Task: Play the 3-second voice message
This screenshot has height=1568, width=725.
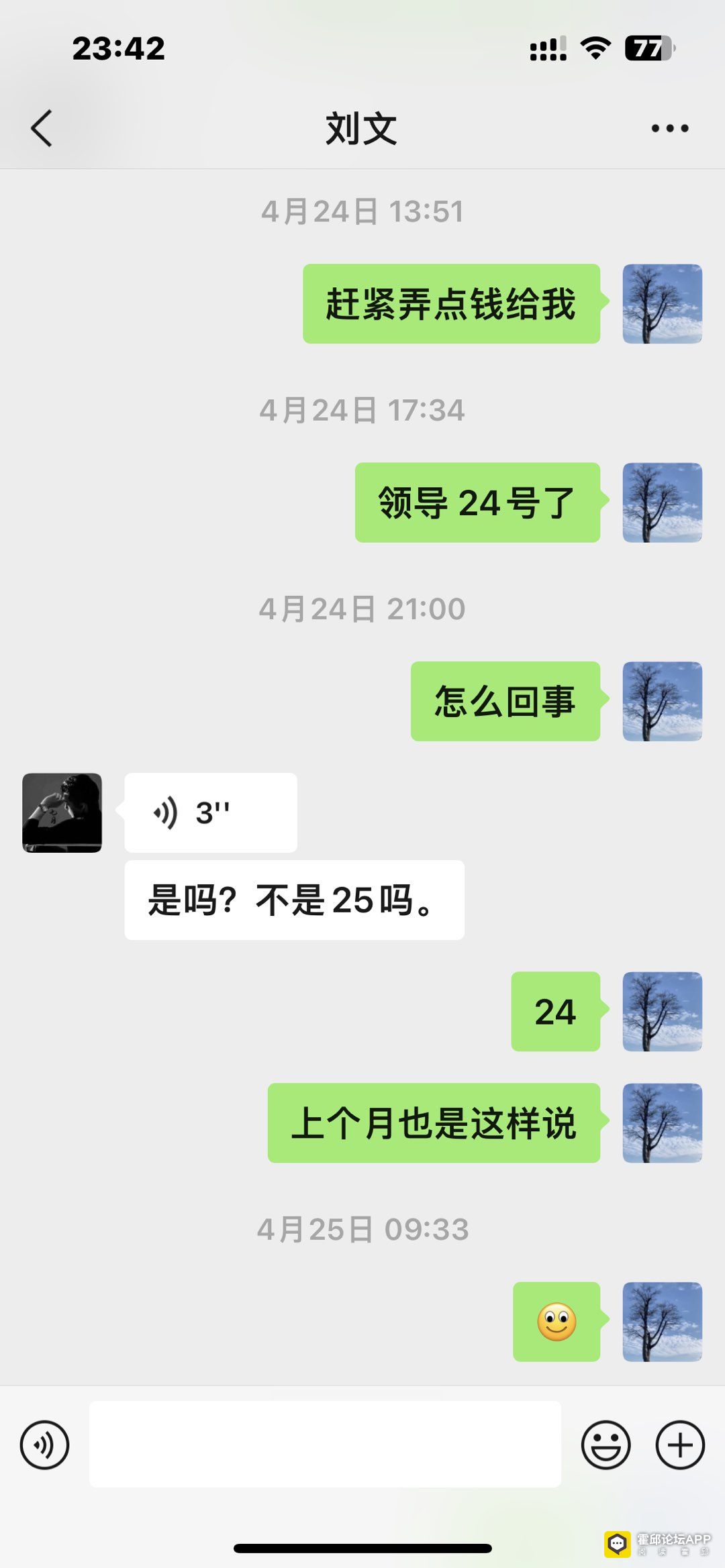Action: tap(210, 813)
